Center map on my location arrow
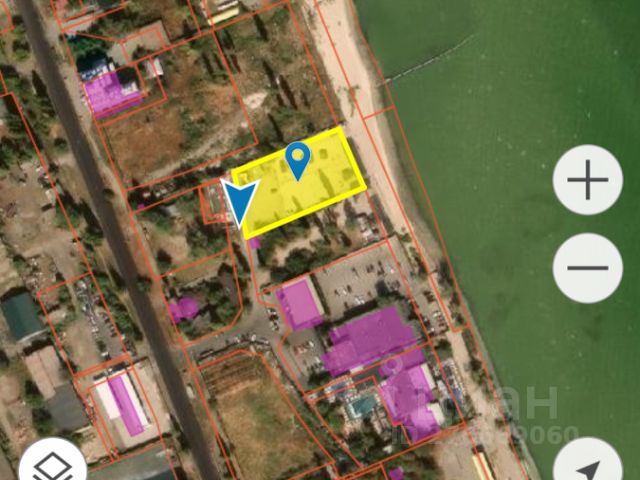Viewport: 640px width, 480px height. tap(588, 466)
